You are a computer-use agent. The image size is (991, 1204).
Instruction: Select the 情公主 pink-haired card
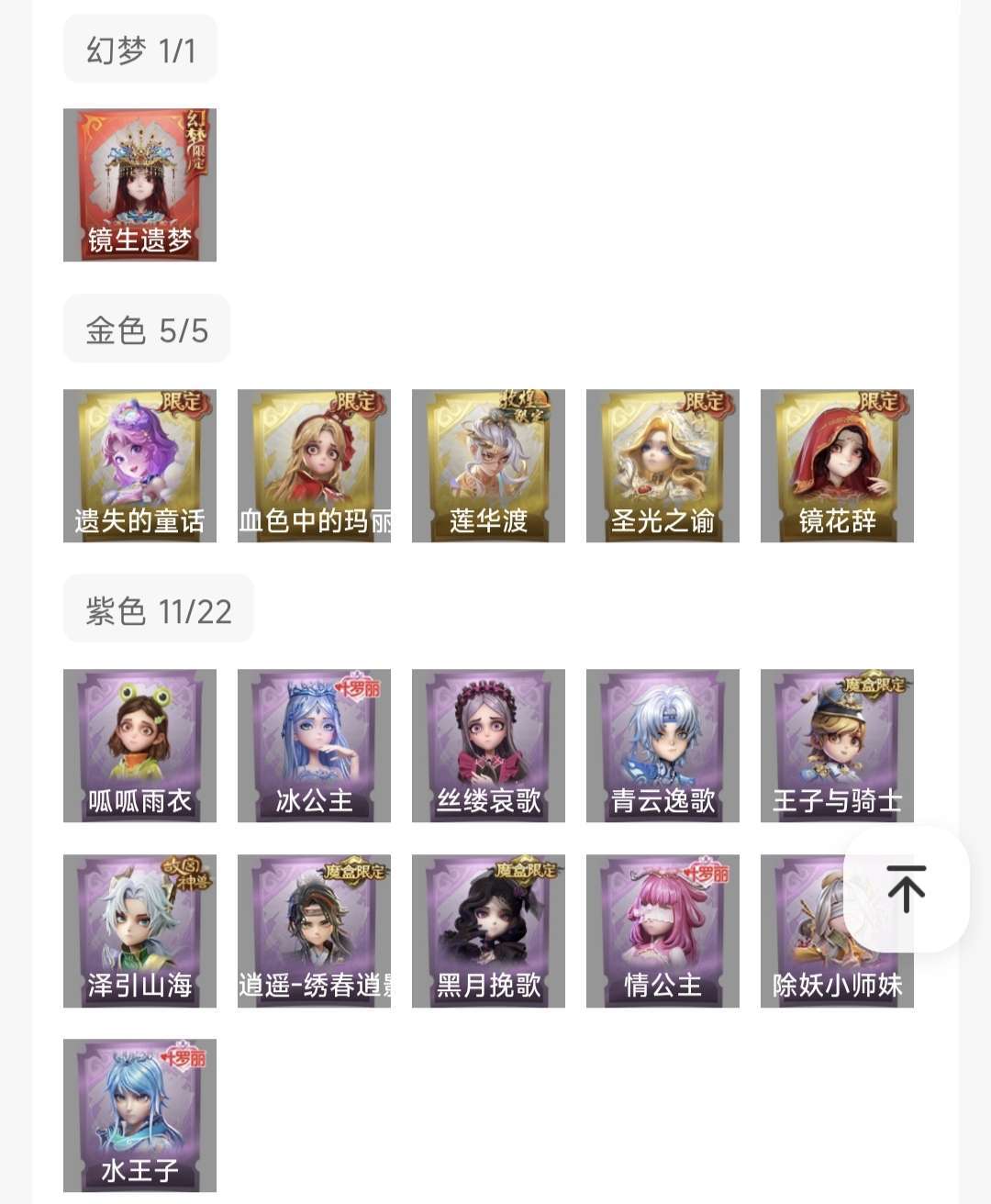coord(663,931)
